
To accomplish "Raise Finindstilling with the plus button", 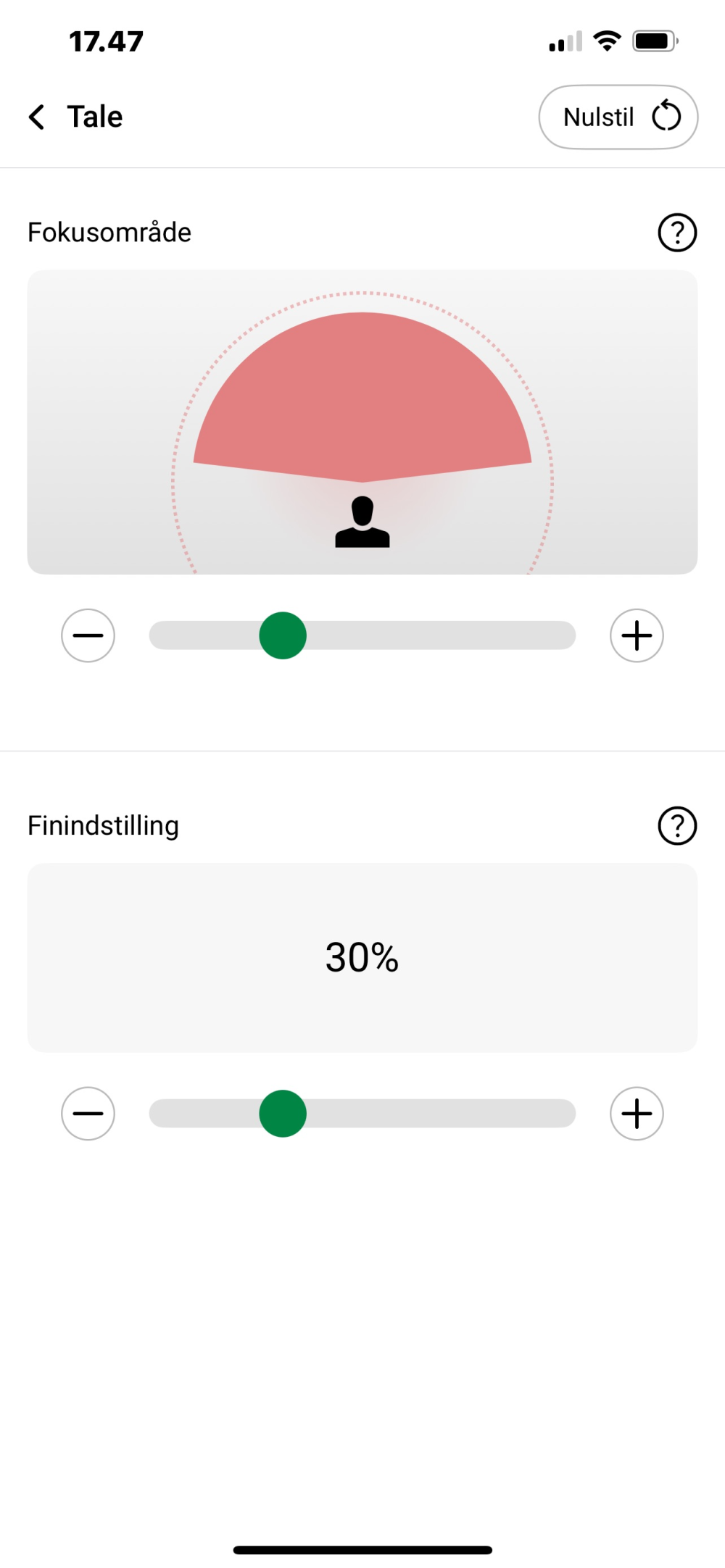I will 637,1114.
